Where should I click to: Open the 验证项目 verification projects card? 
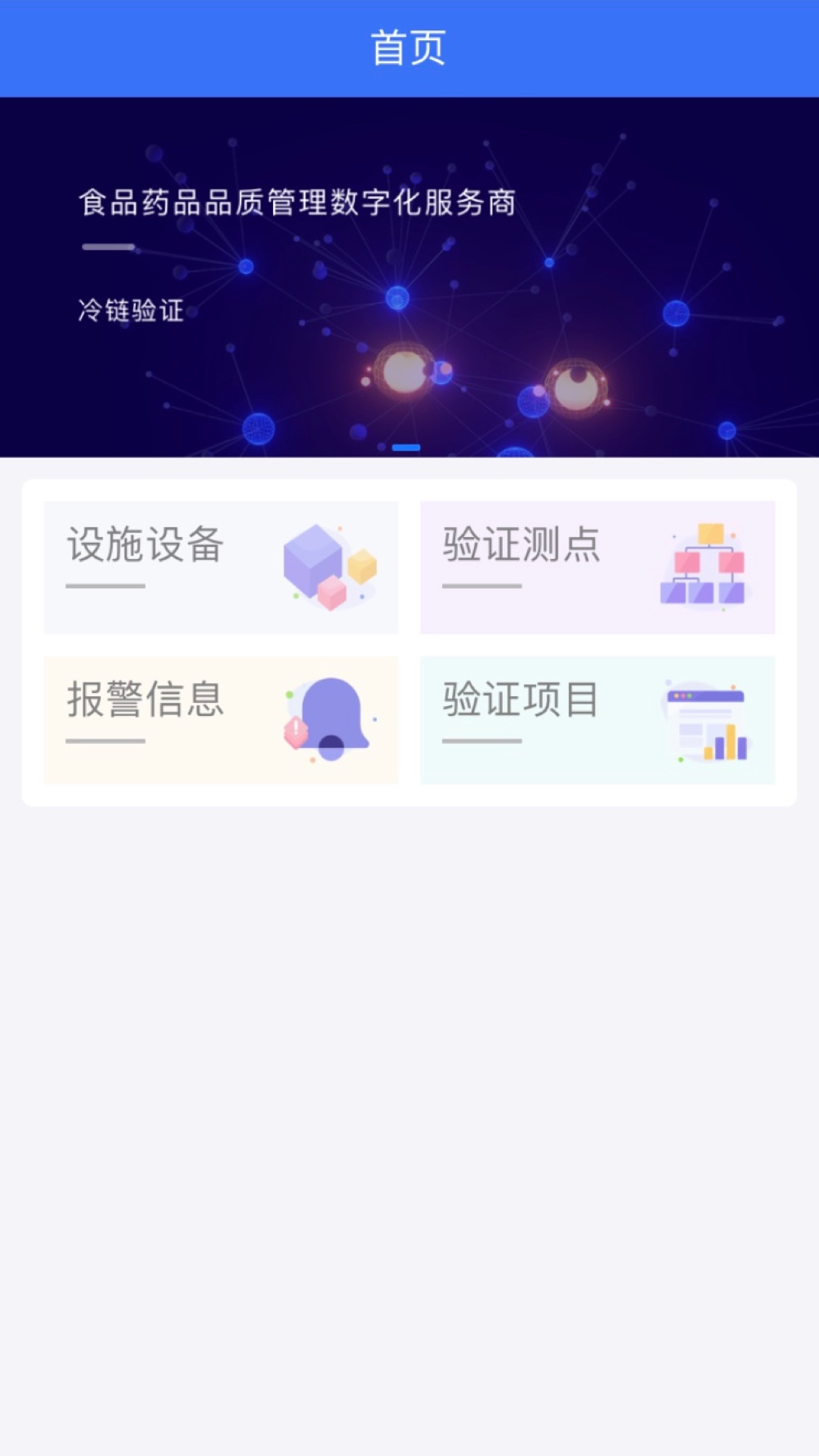599,719
